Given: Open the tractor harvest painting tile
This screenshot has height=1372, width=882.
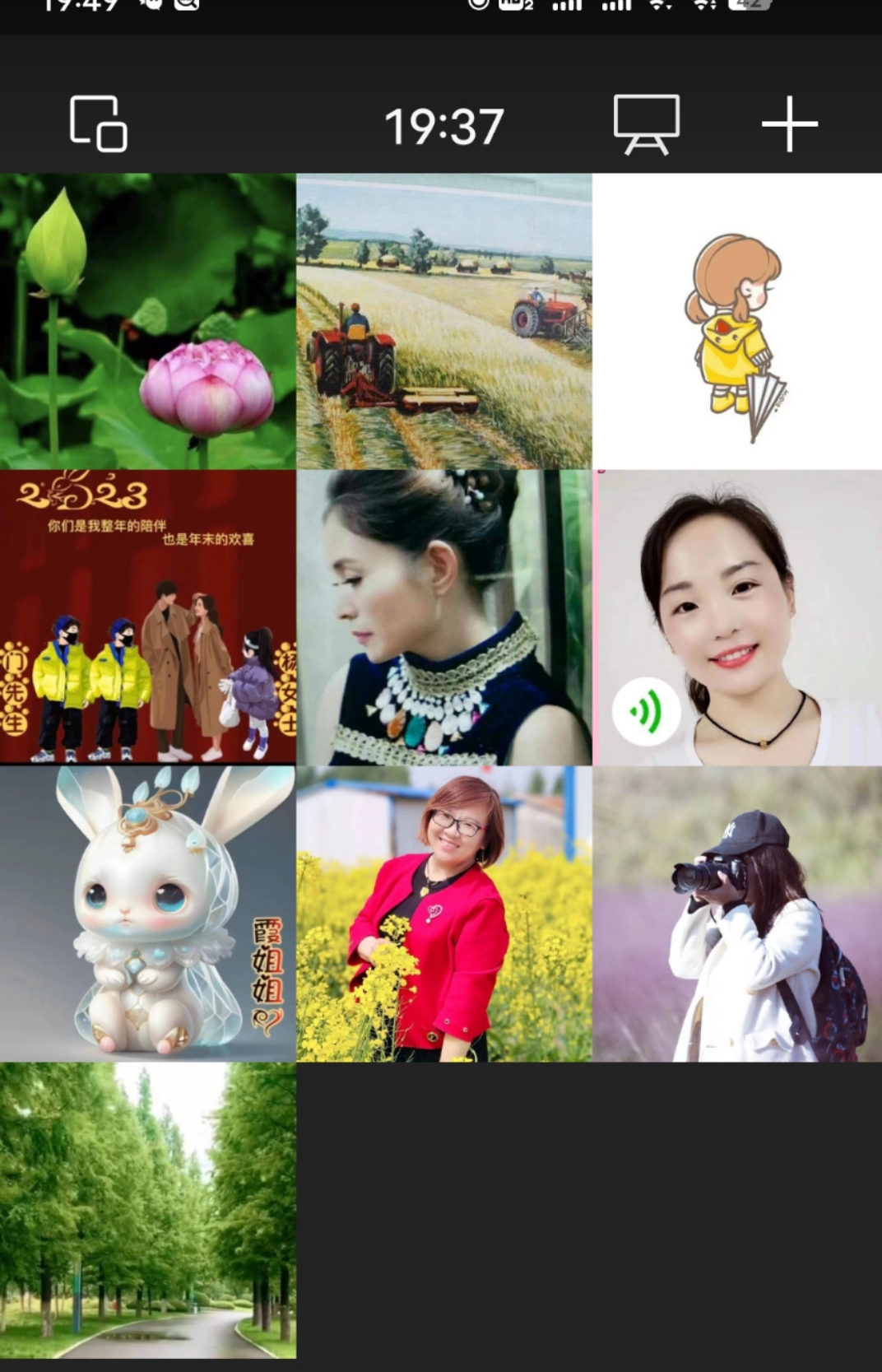Looking at the screenshot, I should pos(443,321).
